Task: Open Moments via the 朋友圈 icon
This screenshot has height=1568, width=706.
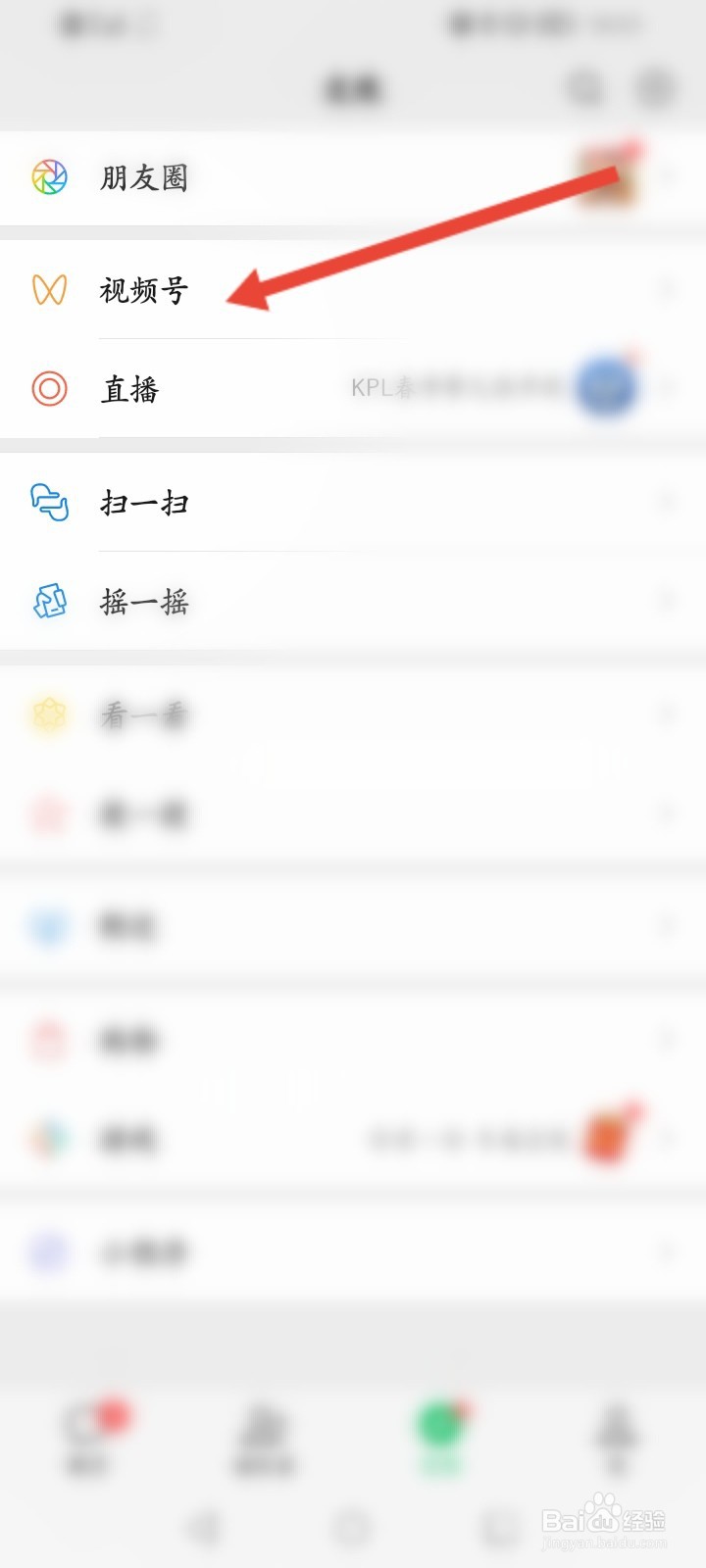Action: 49,178
